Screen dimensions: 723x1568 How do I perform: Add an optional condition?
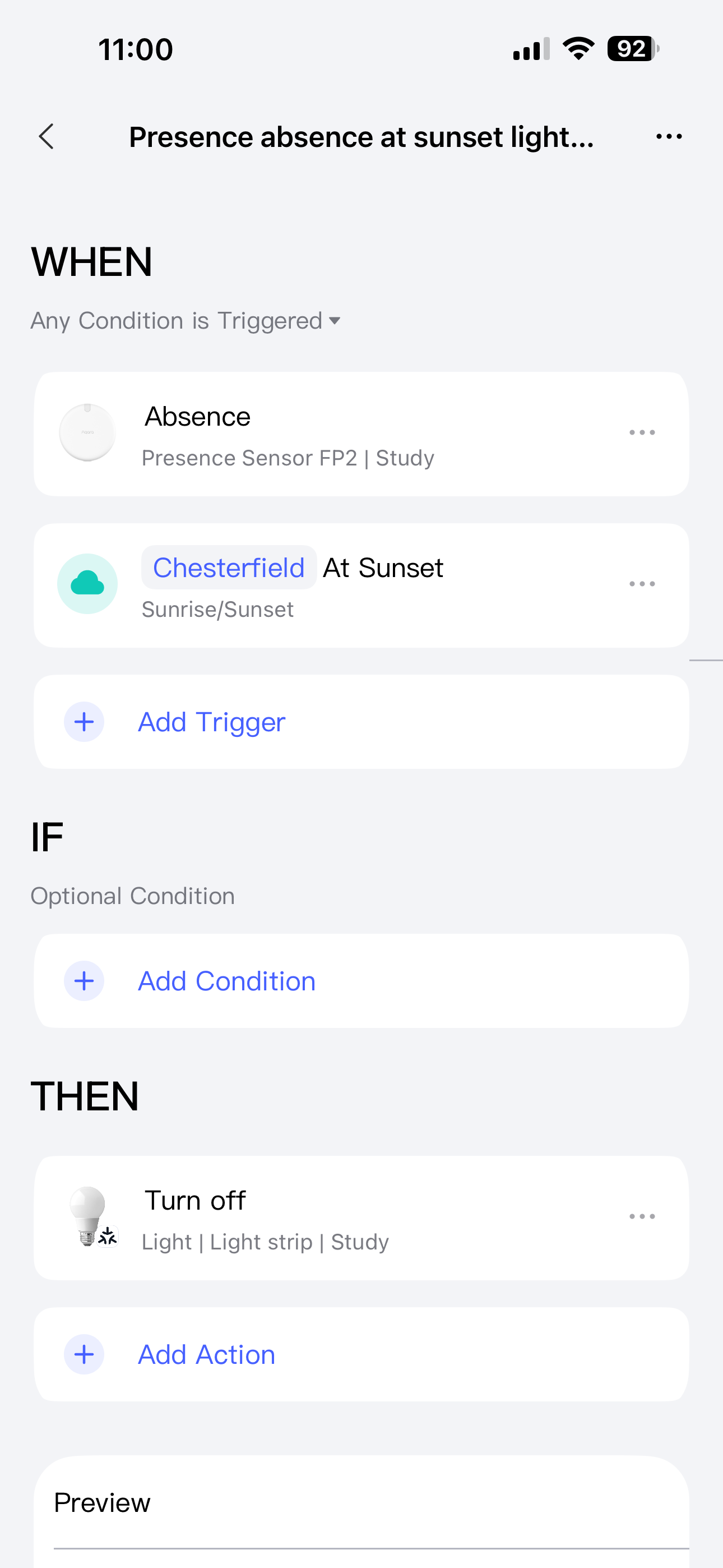coord(226,981)
